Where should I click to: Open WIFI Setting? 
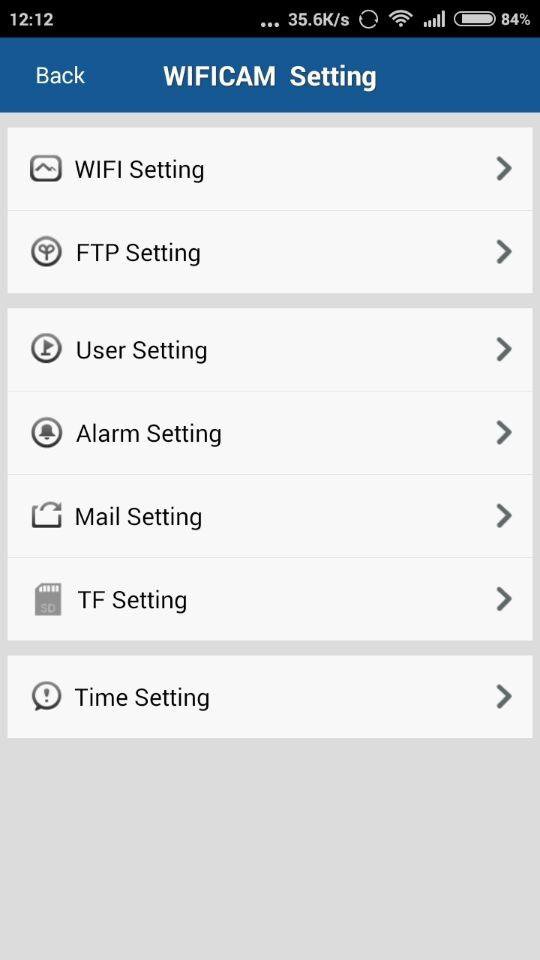[270, 169]
